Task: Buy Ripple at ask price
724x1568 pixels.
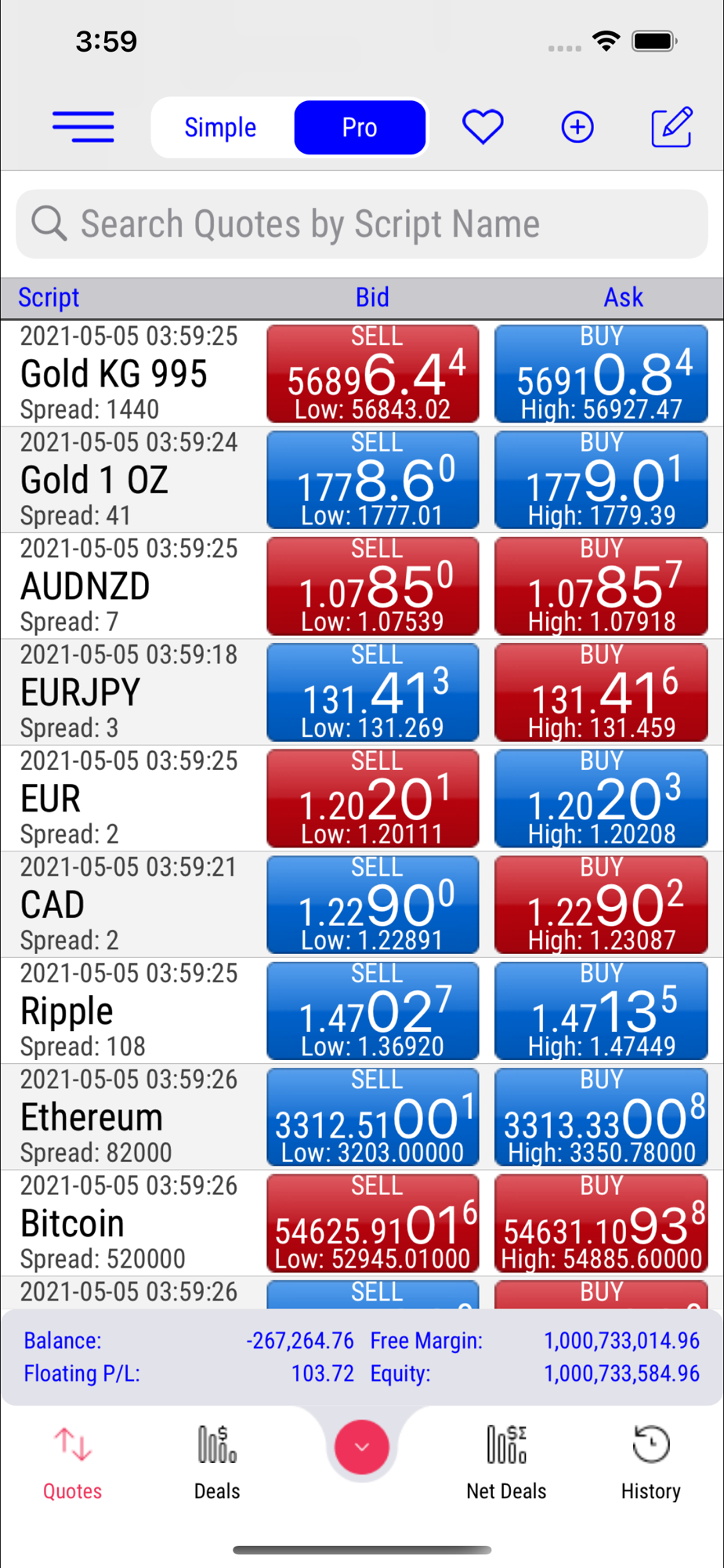Action: click(x=601, y=1011)
